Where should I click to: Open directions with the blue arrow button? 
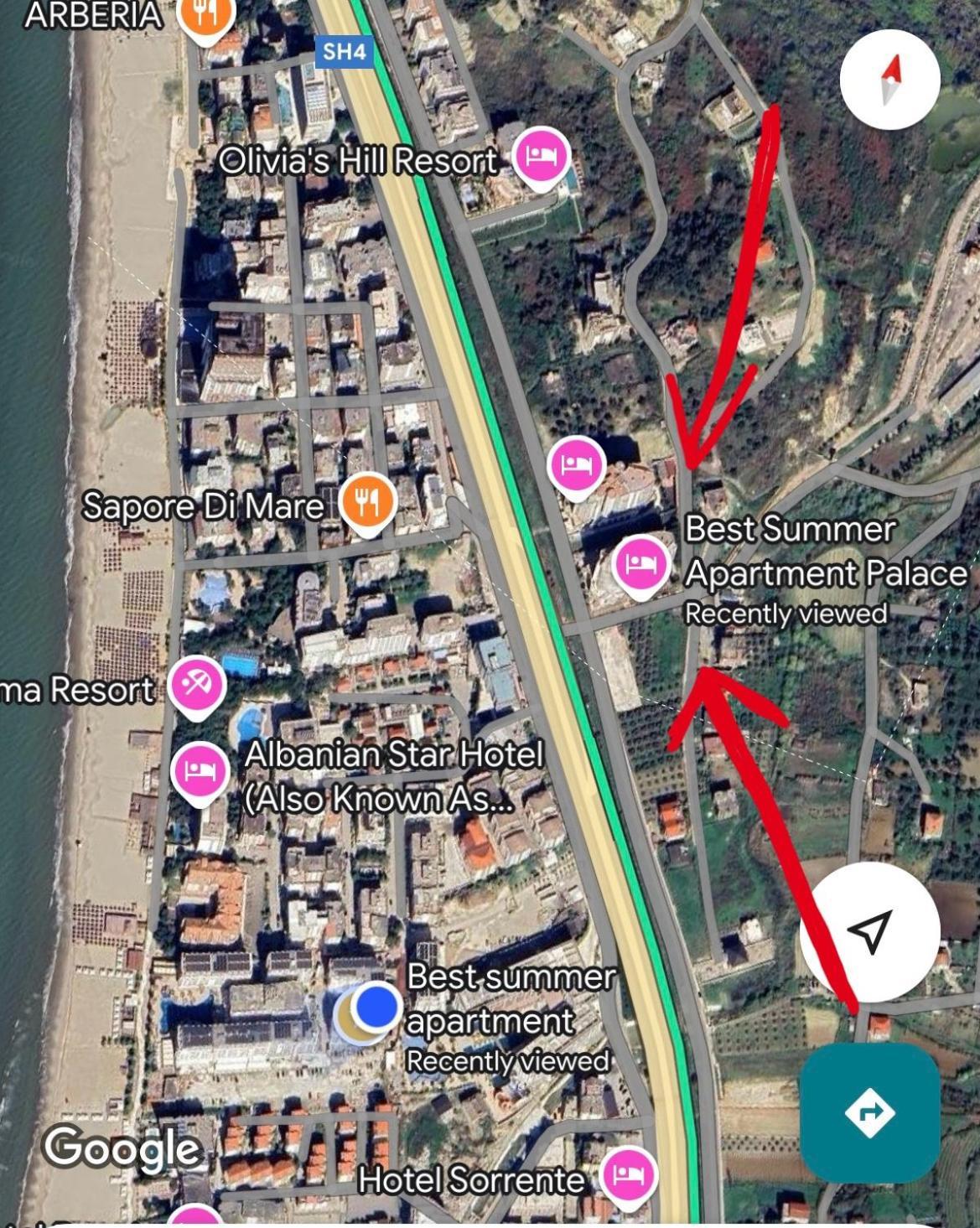point(869,1112)
